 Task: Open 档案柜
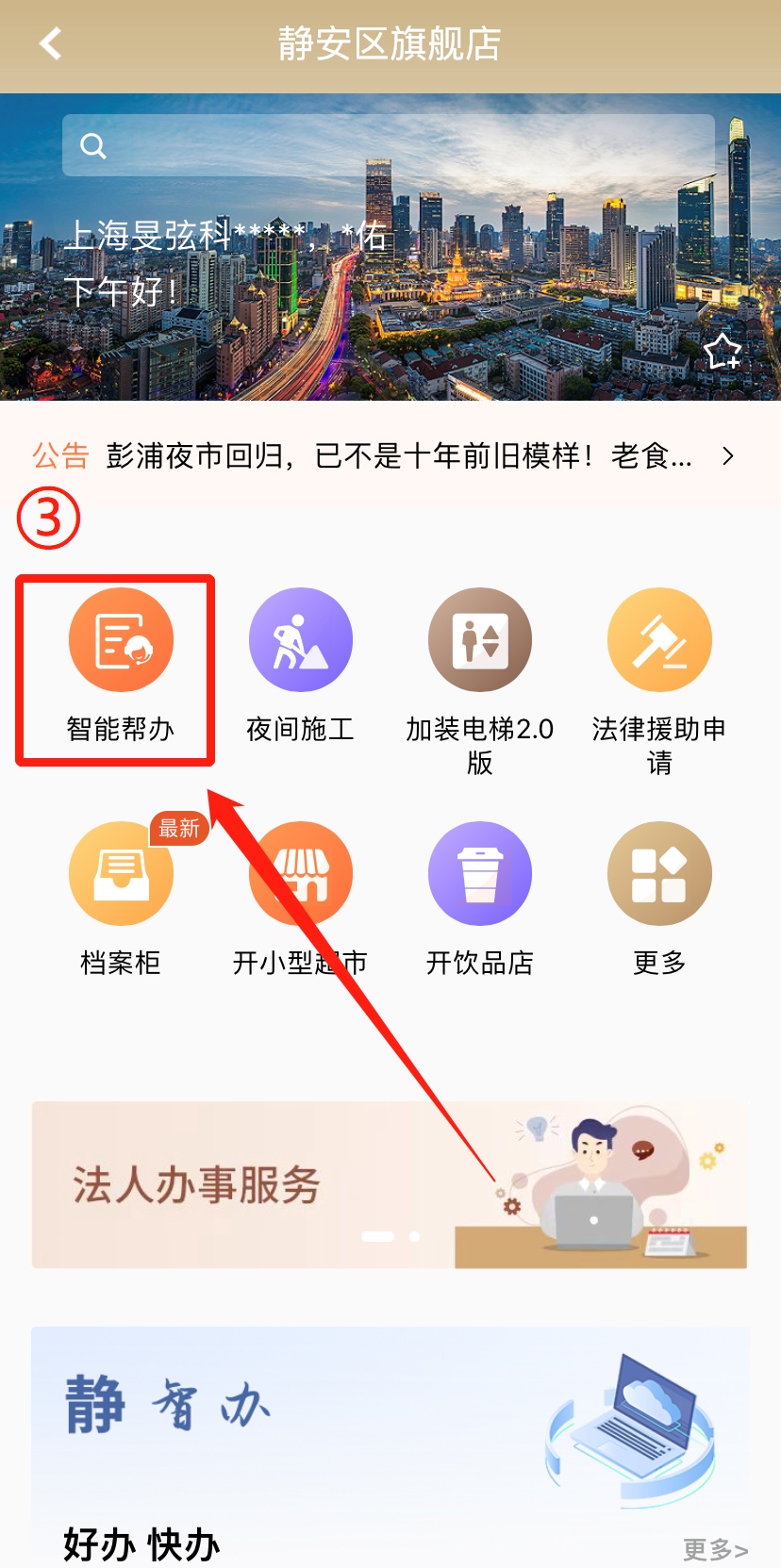[121, 900]
